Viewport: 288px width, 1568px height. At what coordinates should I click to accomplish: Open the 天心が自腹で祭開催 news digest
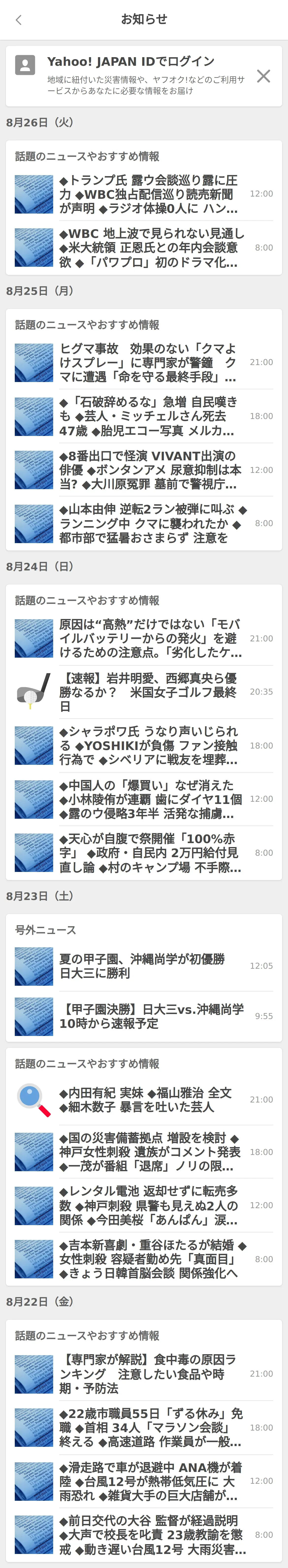(149, 853)
